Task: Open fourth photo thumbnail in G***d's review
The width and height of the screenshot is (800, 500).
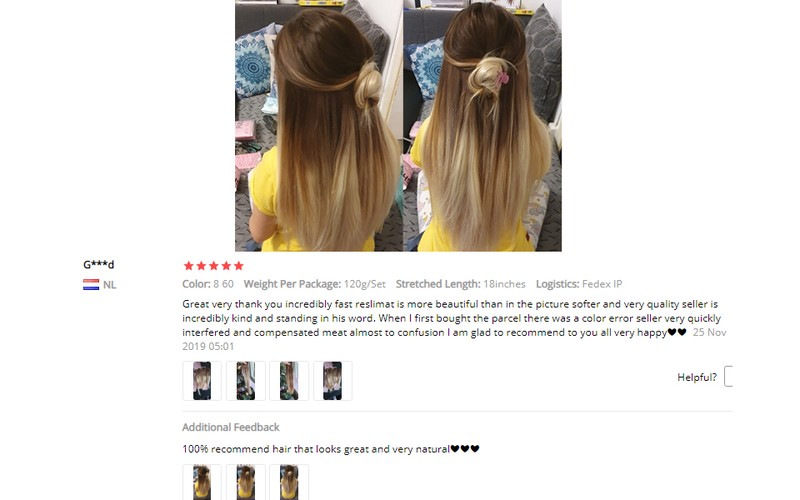Action: [x=333, y=381]
